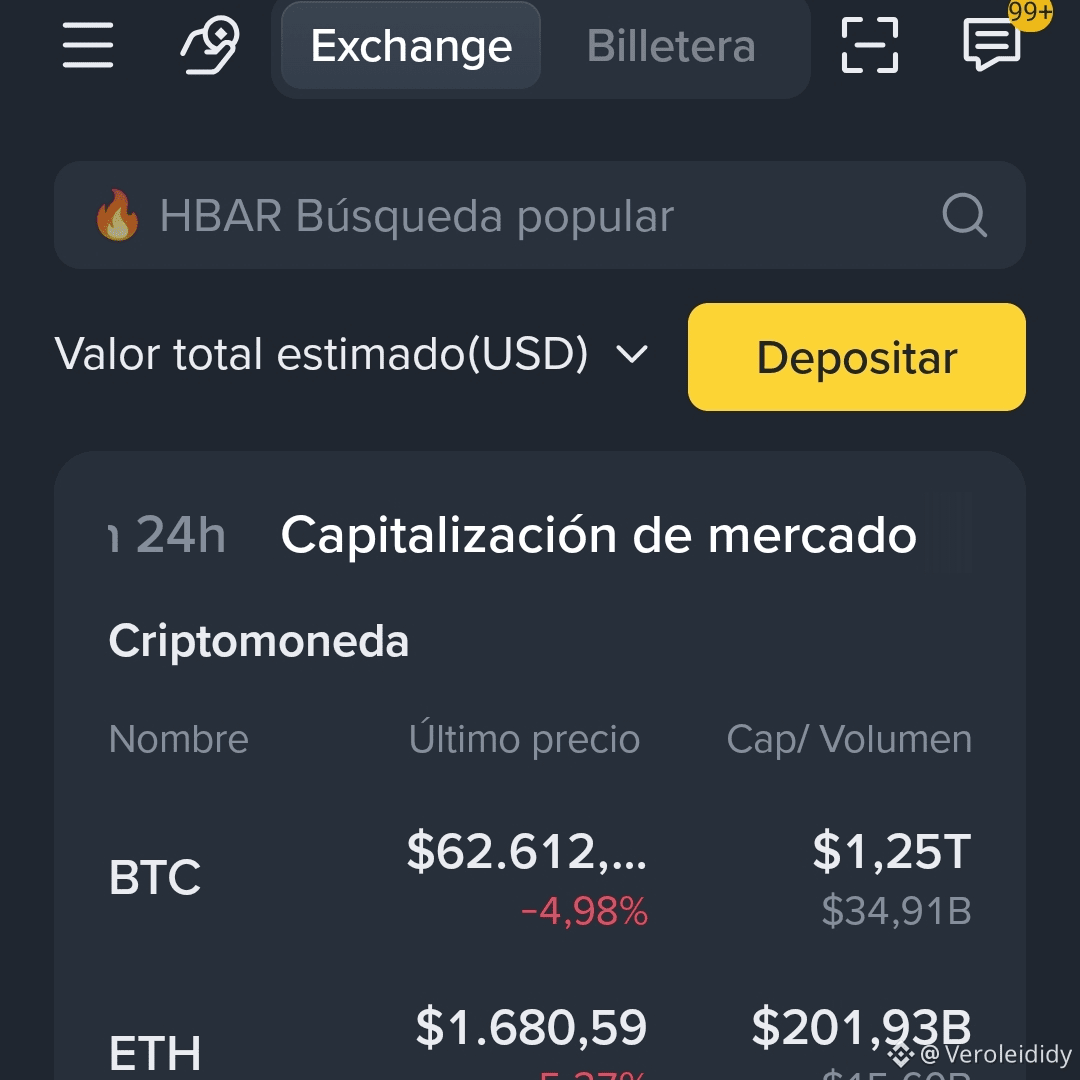Open the QR scan icon
The height and width of the screenshot is (1080, 1080).
pyautogui.click(x=870, y=45)
